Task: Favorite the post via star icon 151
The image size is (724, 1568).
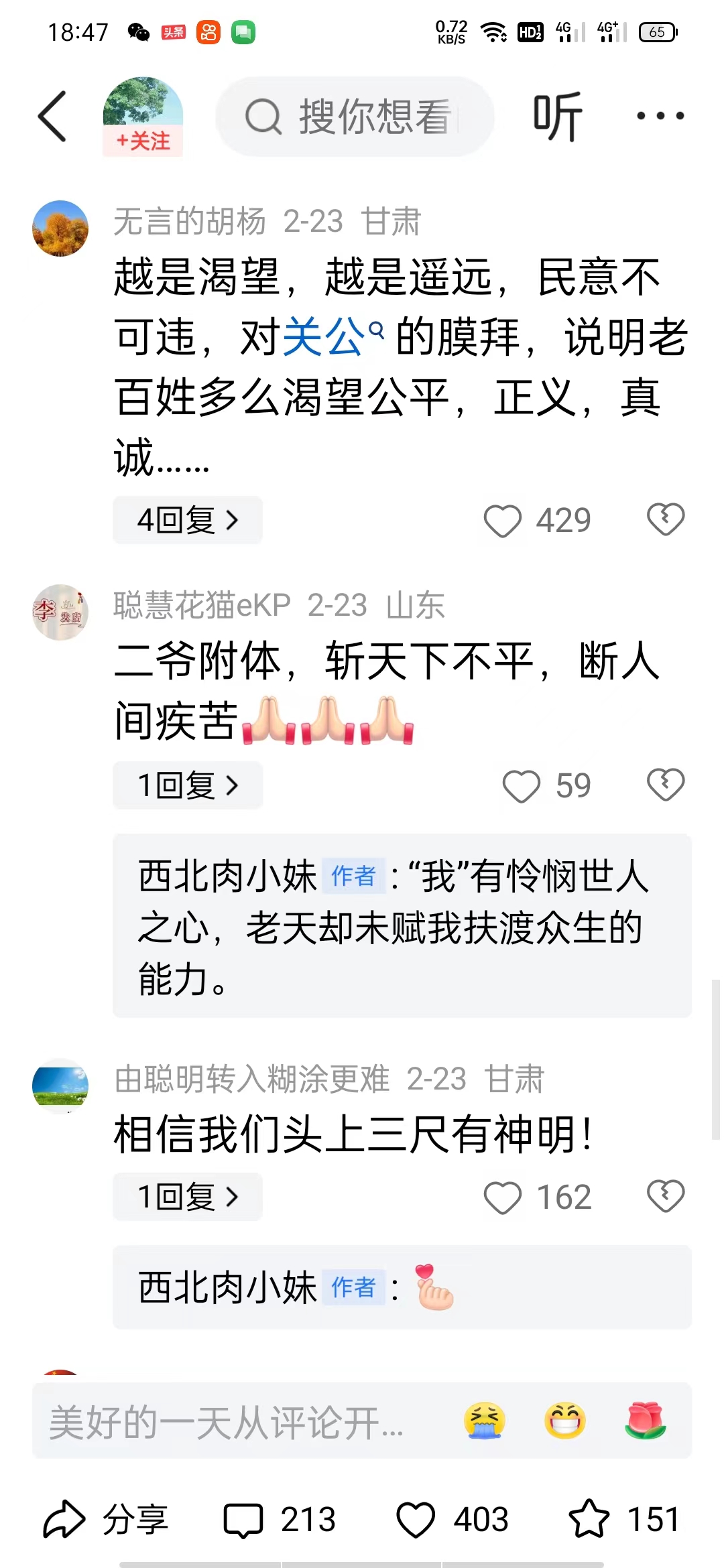Action: coord(589,1520)
